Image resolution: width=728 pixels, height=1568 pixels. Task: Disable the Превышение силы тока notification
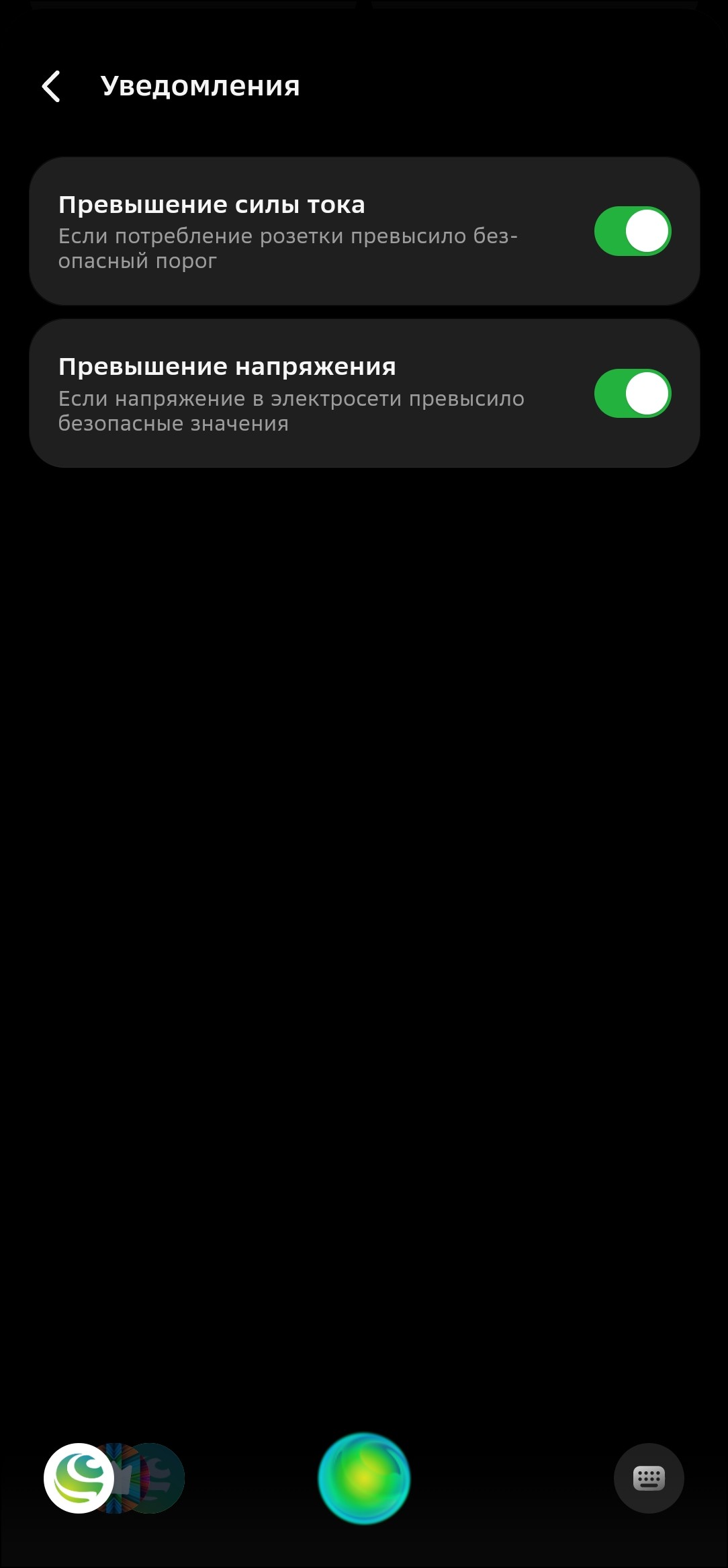[x=632, y=231]
